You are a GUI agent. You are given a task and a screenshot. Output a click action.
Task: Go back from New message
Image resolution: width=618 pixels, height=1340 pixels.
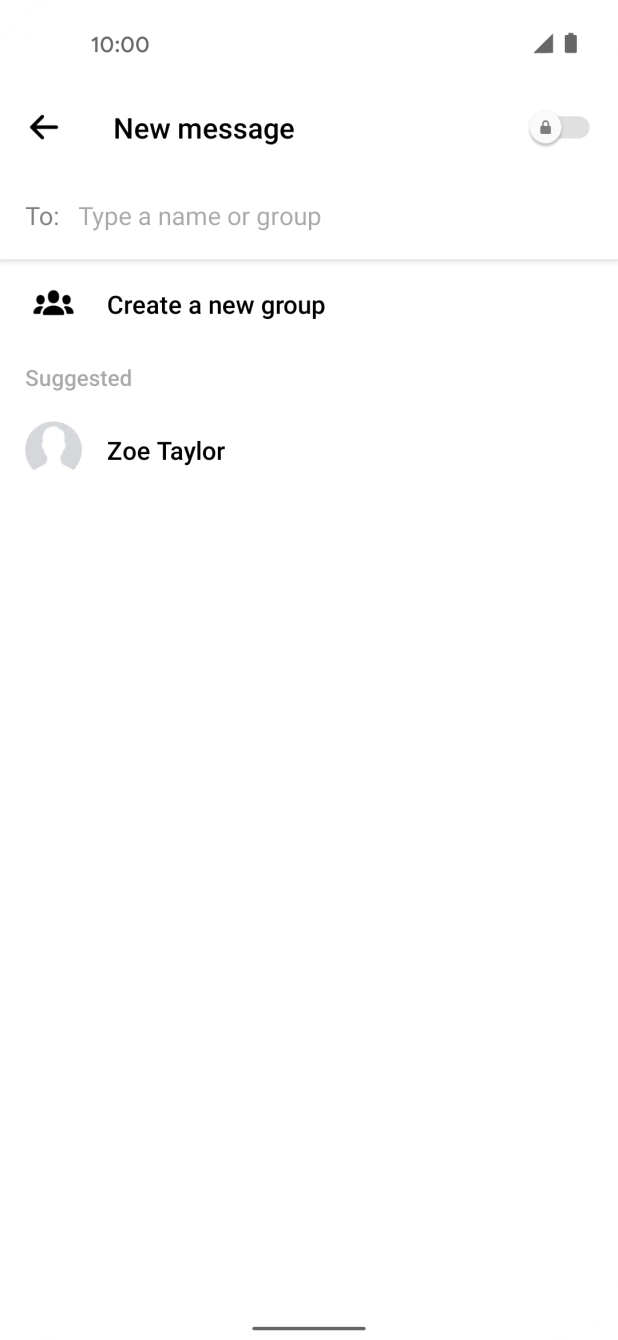coord(44,128)
